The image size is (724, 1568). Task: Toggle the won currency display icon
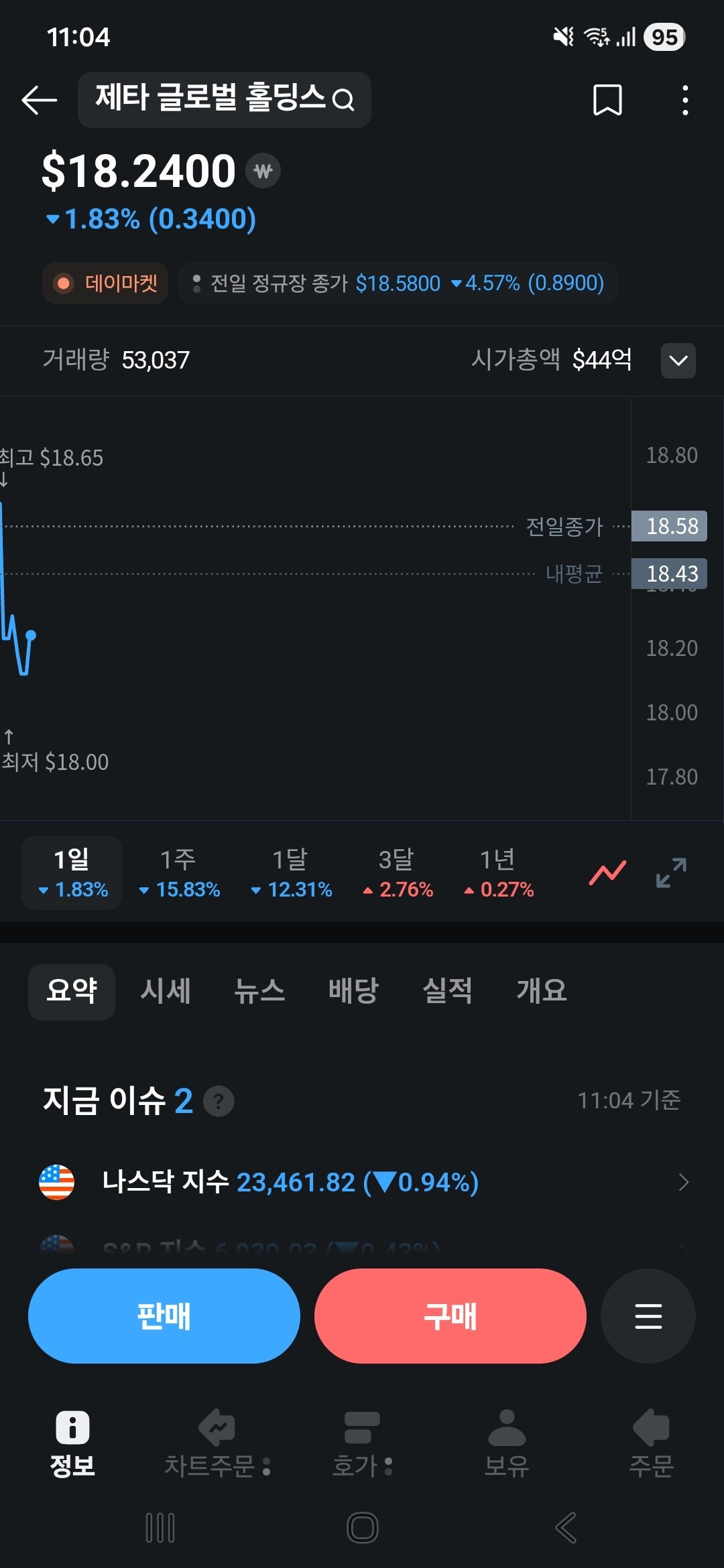click(x=263, y=171)
